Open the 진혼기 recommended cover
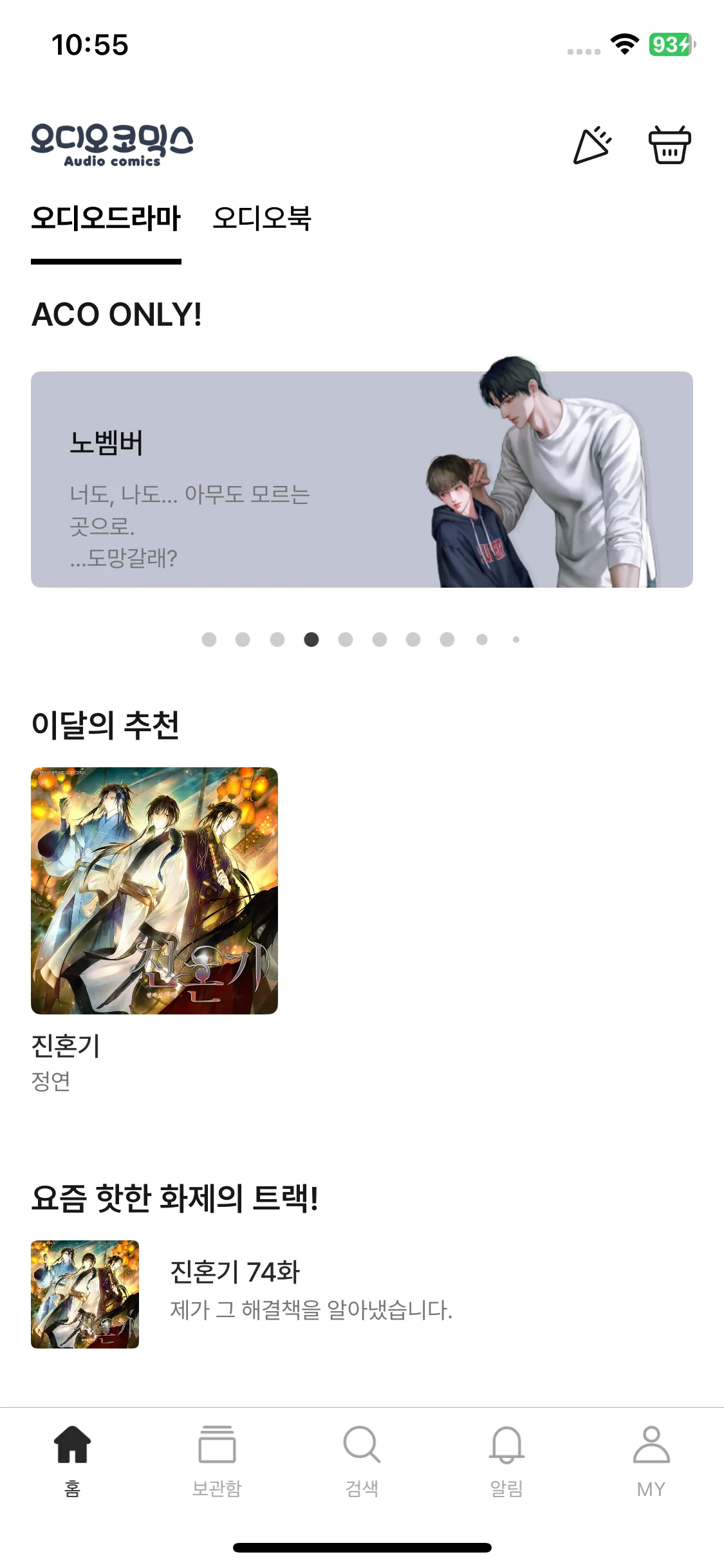This screenshot has height=1568, width=724. [x=154, y=891]
